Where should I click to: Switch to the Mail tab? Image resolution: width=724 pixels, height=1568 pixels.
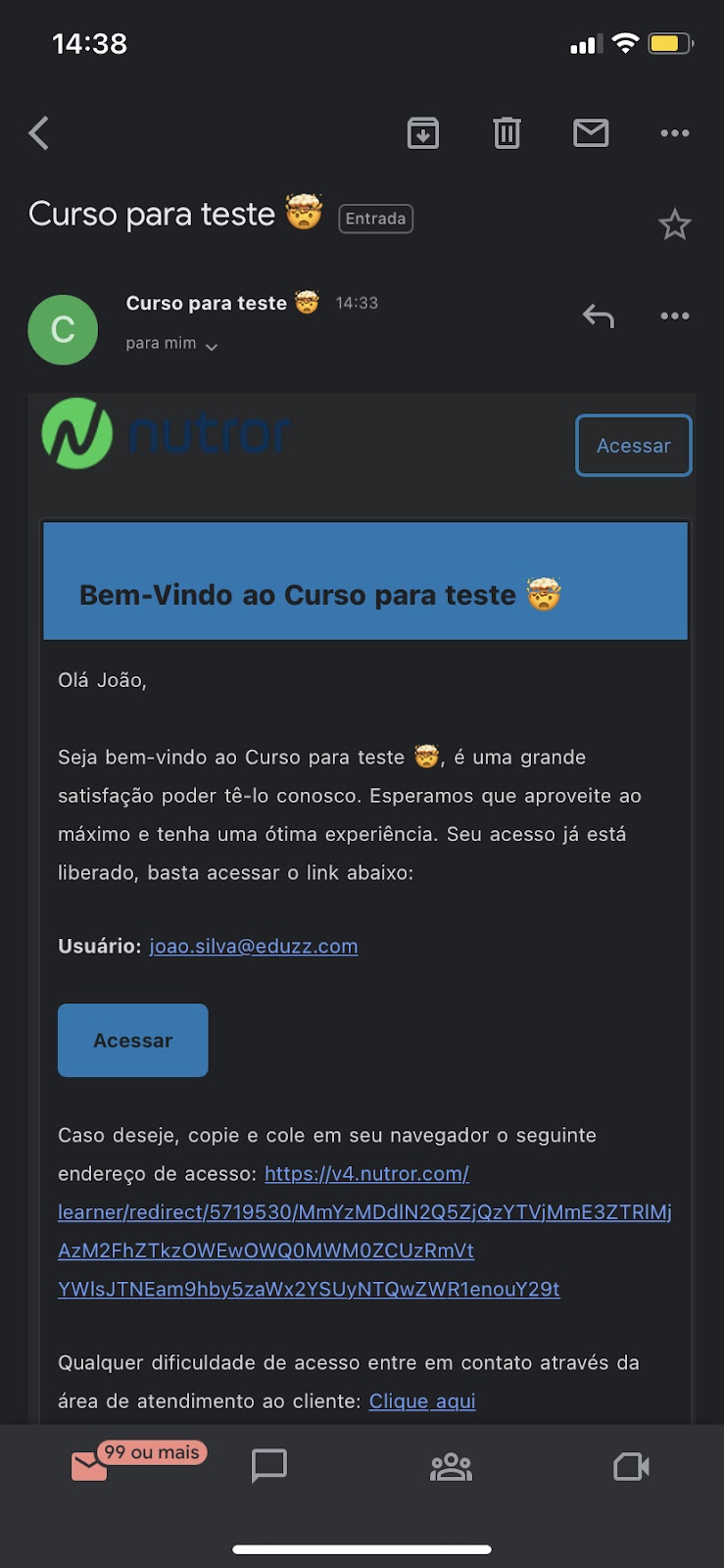tap(89, 1466)
